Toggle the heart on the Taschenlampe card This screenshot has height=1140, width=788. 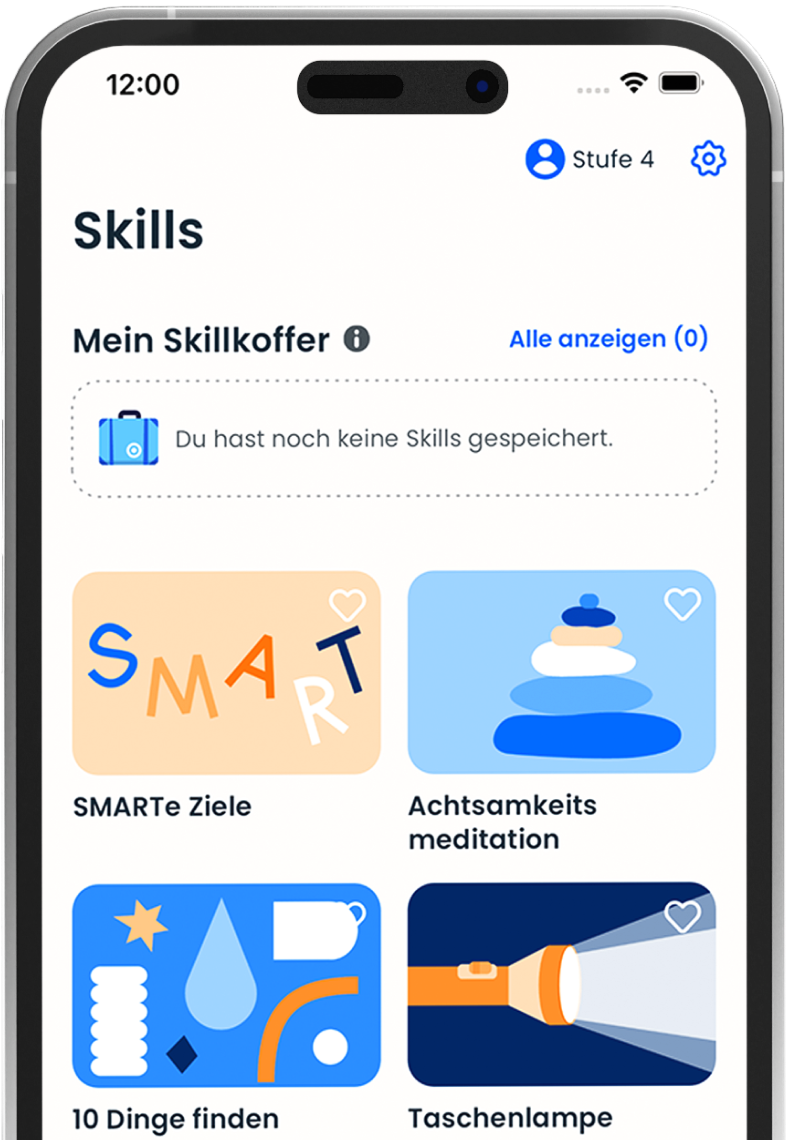tap(684, 916)
